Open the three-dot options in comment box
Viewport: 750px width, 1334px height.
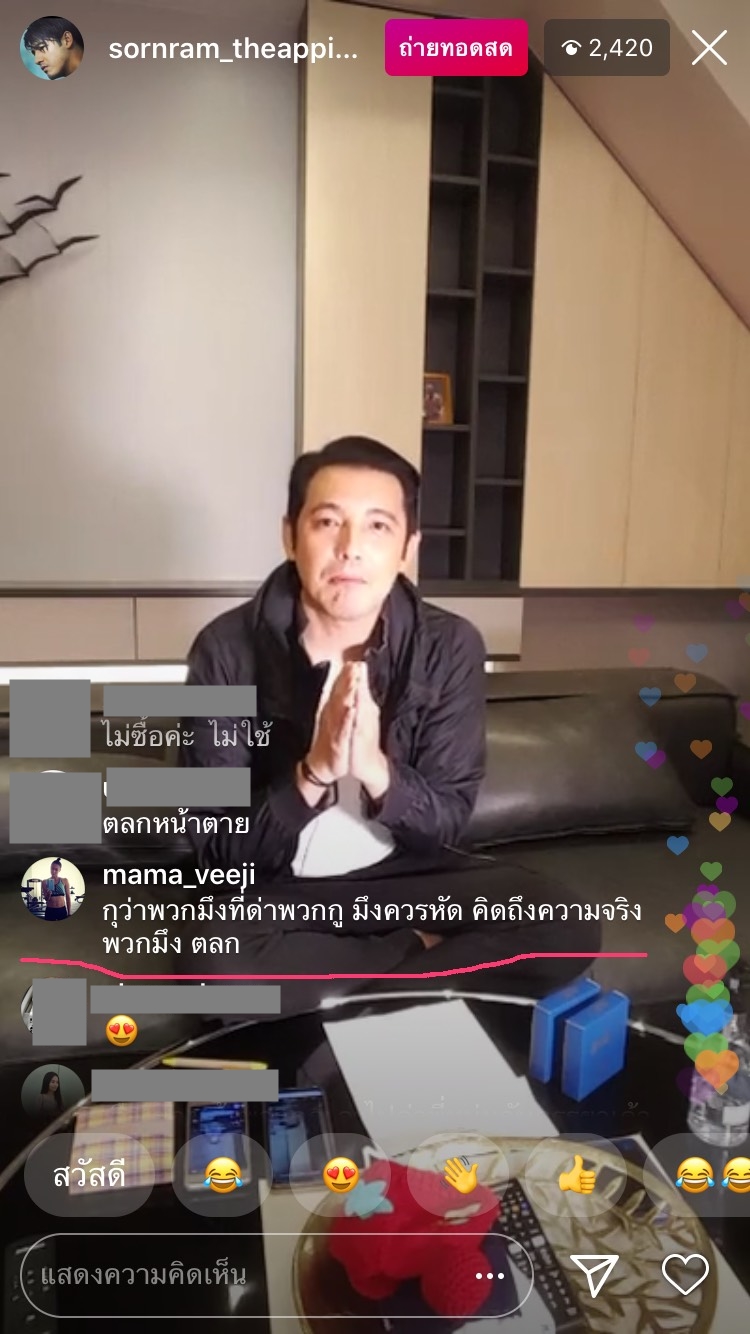490,1276
